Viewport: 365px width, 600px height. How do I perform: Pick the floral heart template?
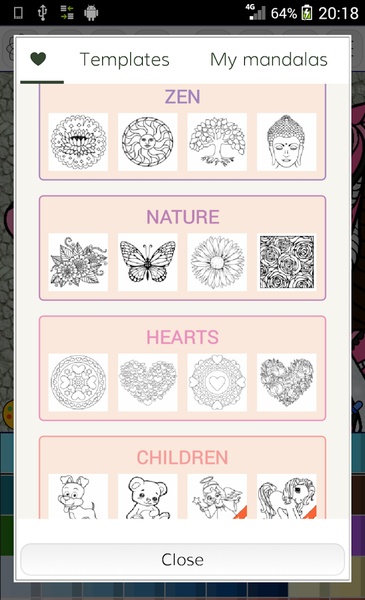tap(287, 382)
